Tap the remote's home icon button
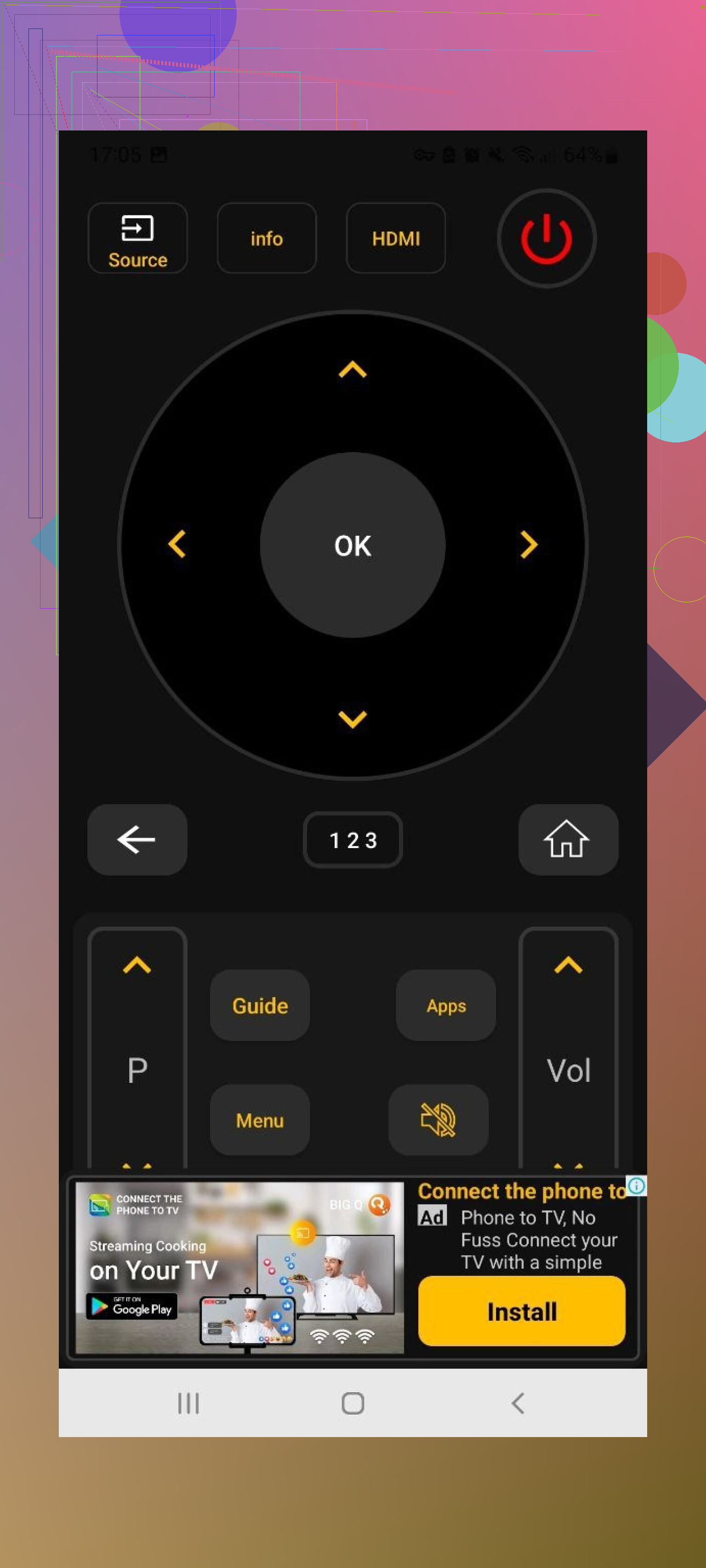The height and width of the screenshot is (1568, 706). [x=568, y=839]
